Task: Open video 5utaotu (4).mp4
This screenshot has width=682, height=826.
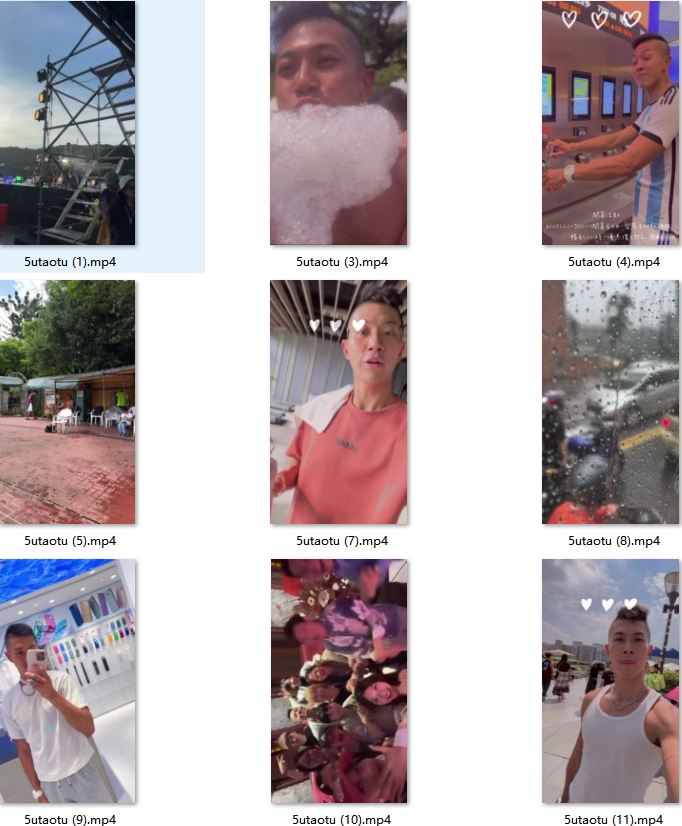Action: pyautogui.click(x=610, y=123)
